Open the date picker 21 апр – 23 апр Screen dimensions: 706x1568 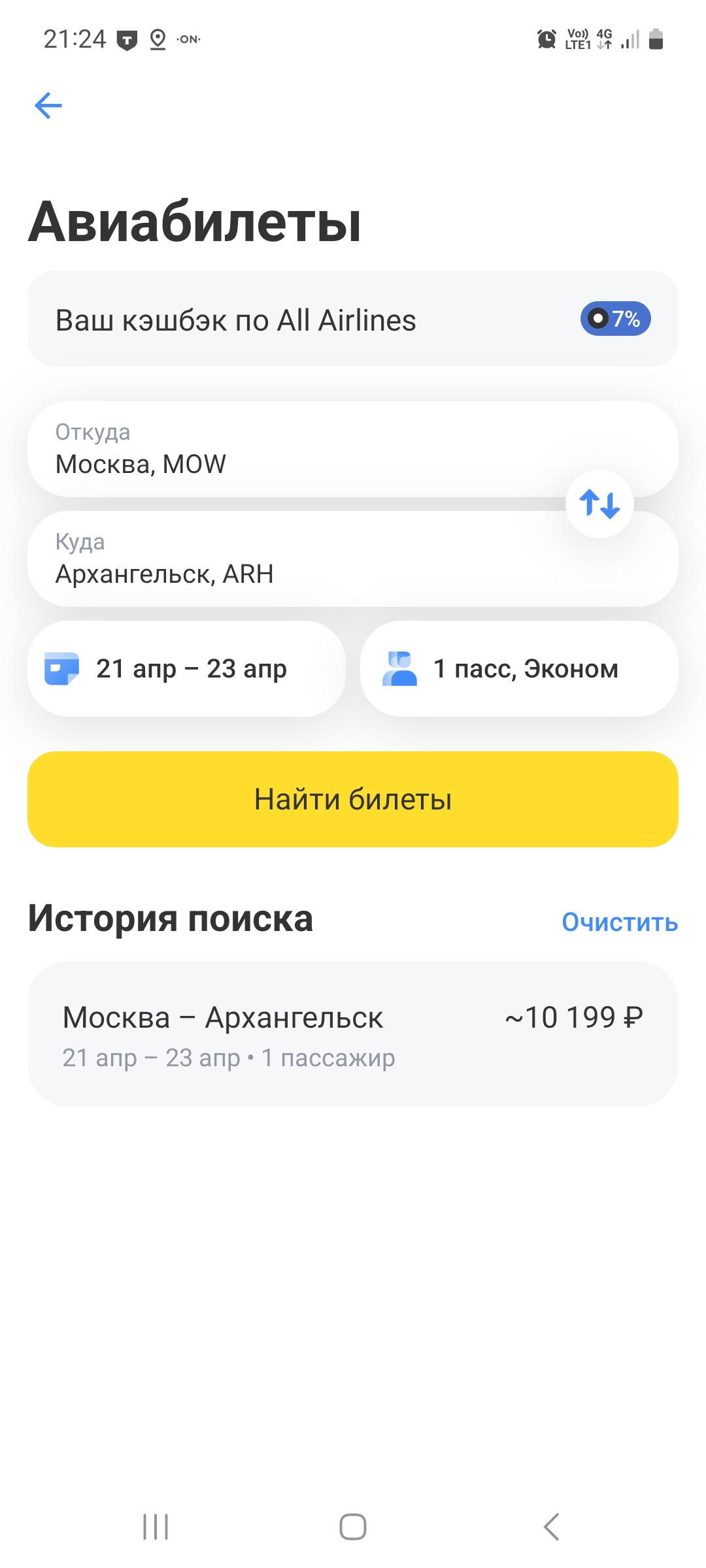(186, 669)
